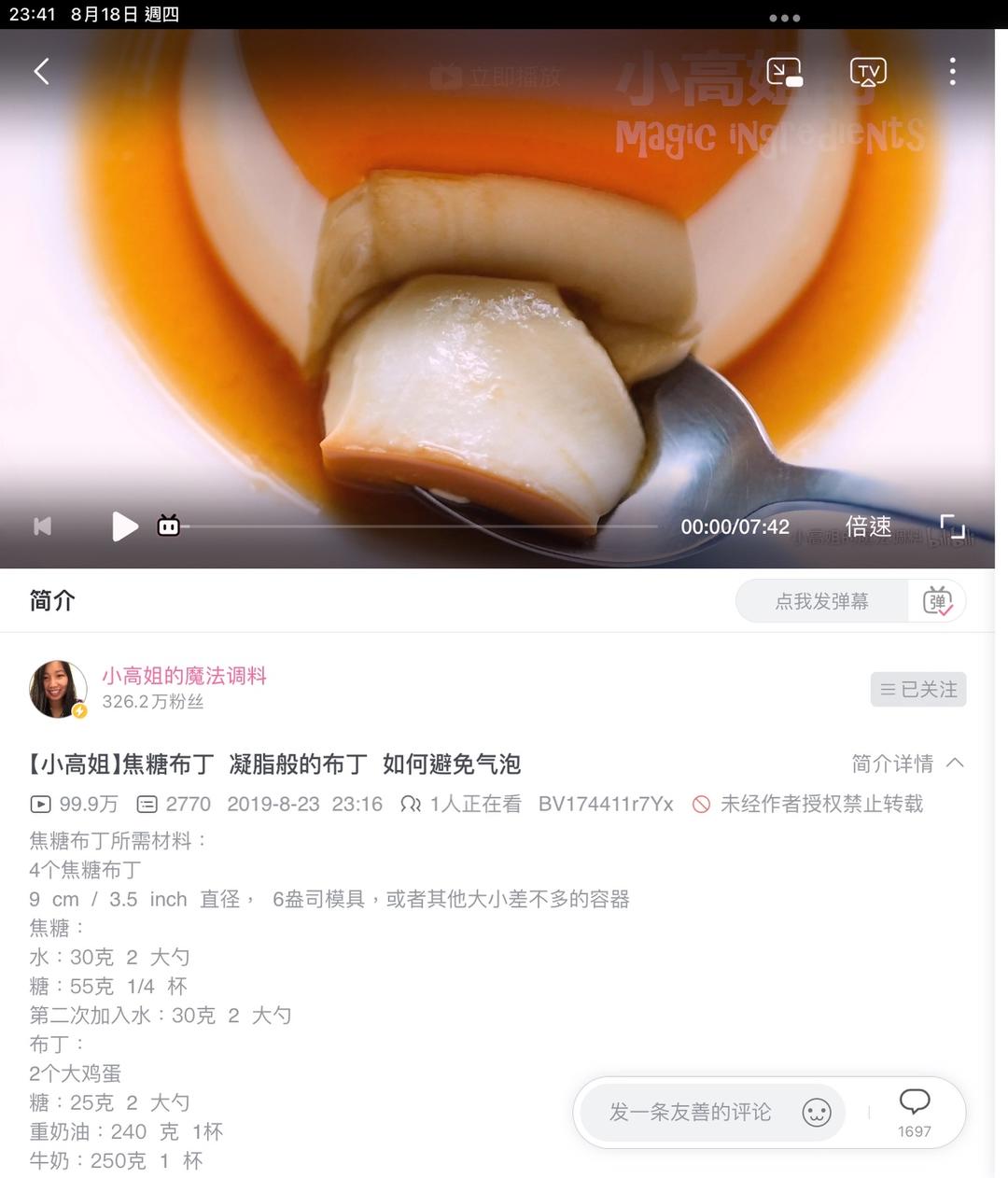This screenshot has width=1008, height=1178.
Task: Open the 点我发弹幕 input field
Action: click(x=821, y=601)
